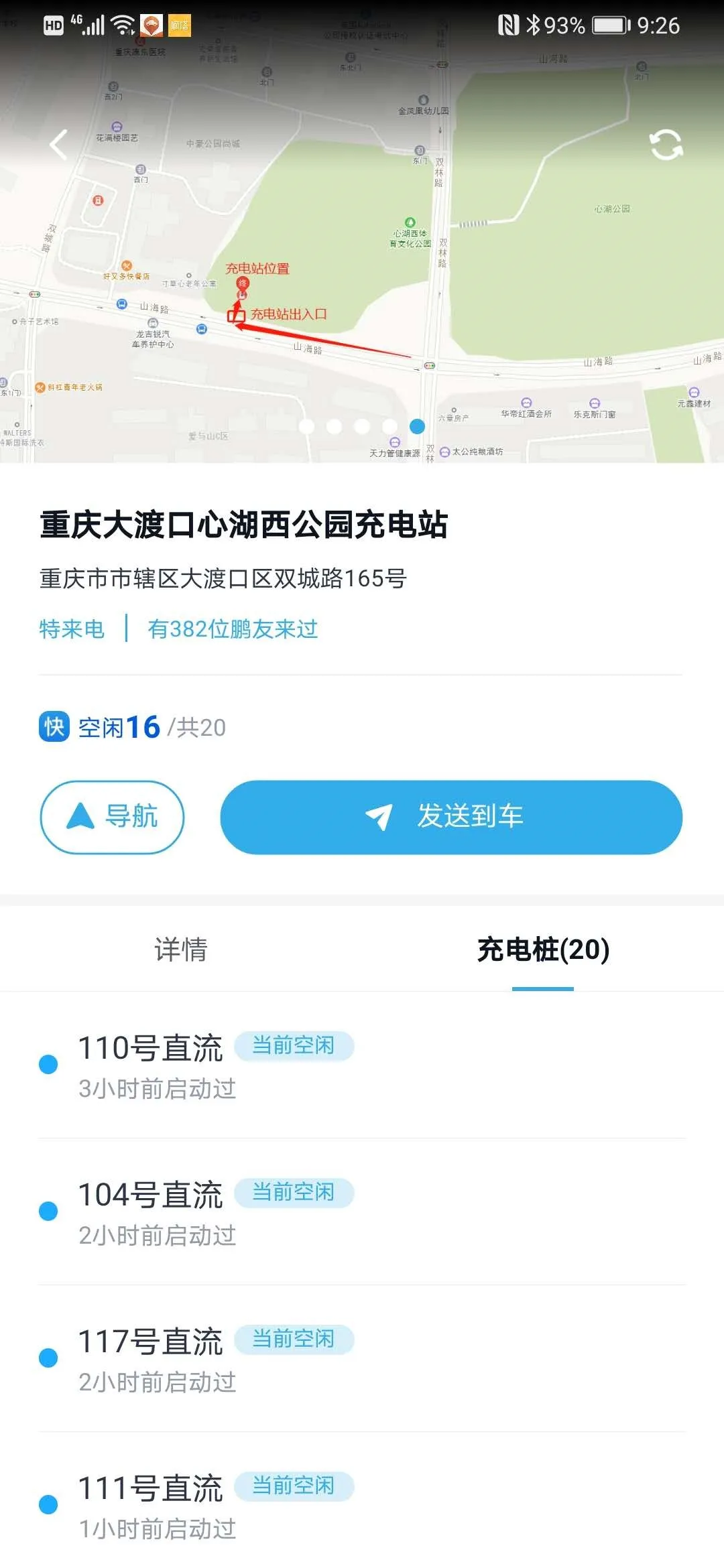Go back using the arrow icon
This screenshot has width=724, height=1568.
[59, 144]
